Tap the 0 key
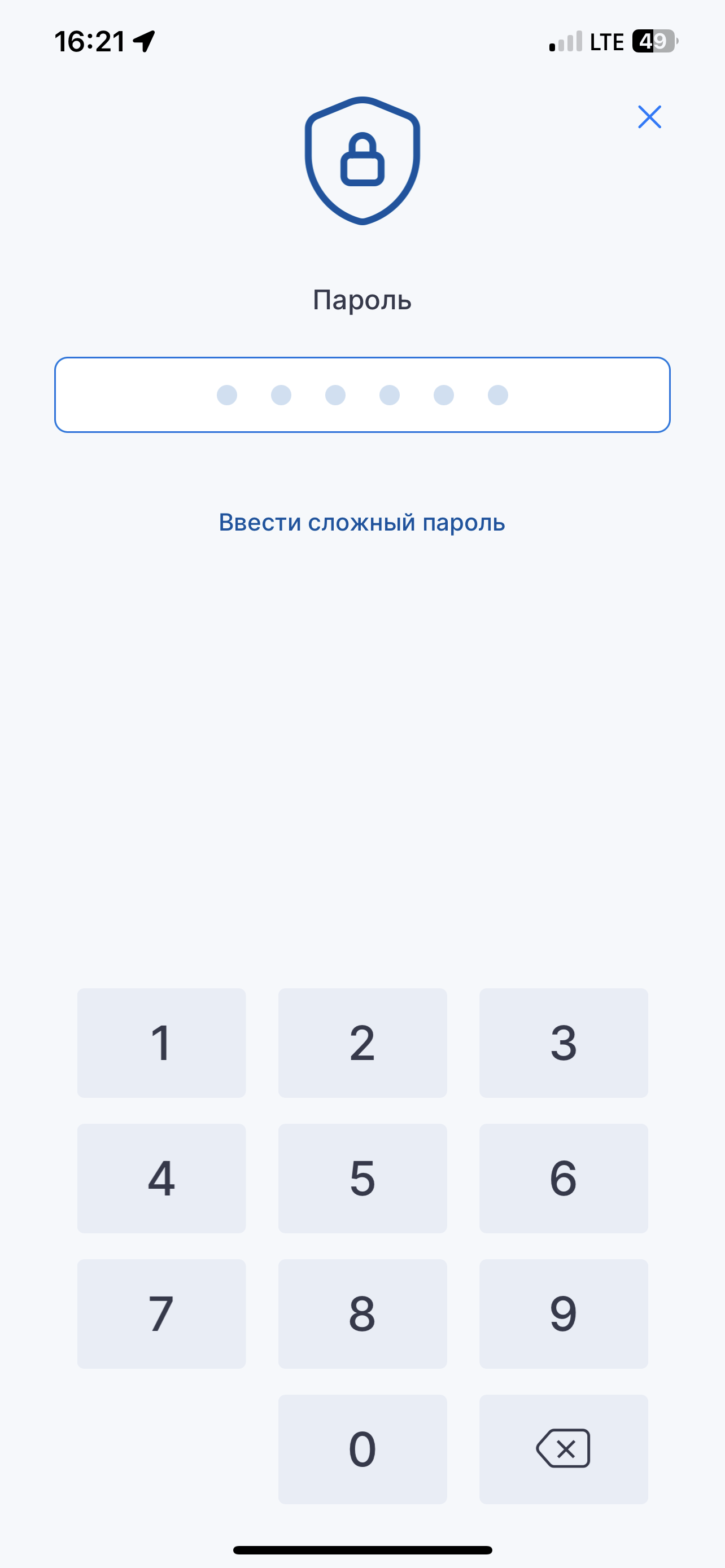725x1568 pixels. tap(362, 1449)
